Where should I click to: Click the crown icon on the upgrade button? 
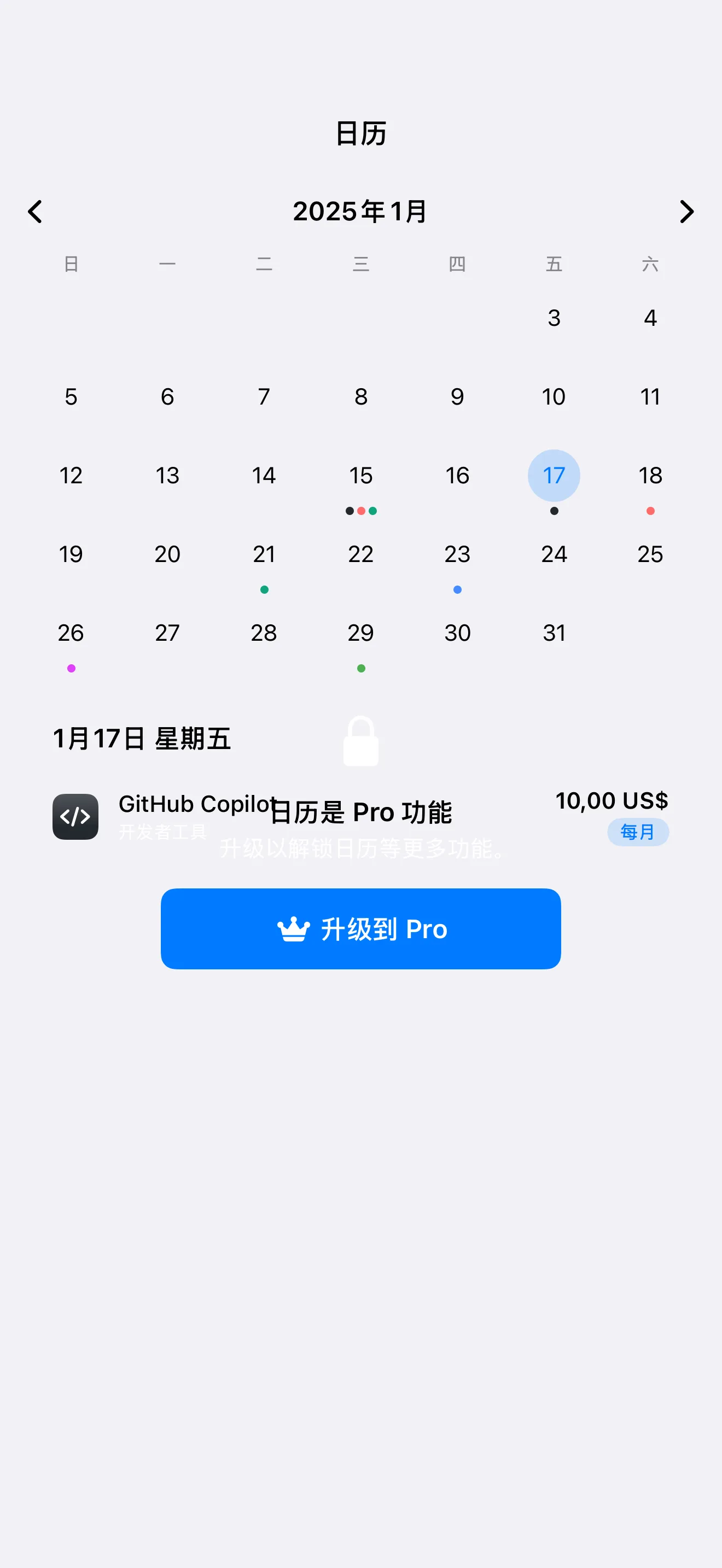[294, 928]
